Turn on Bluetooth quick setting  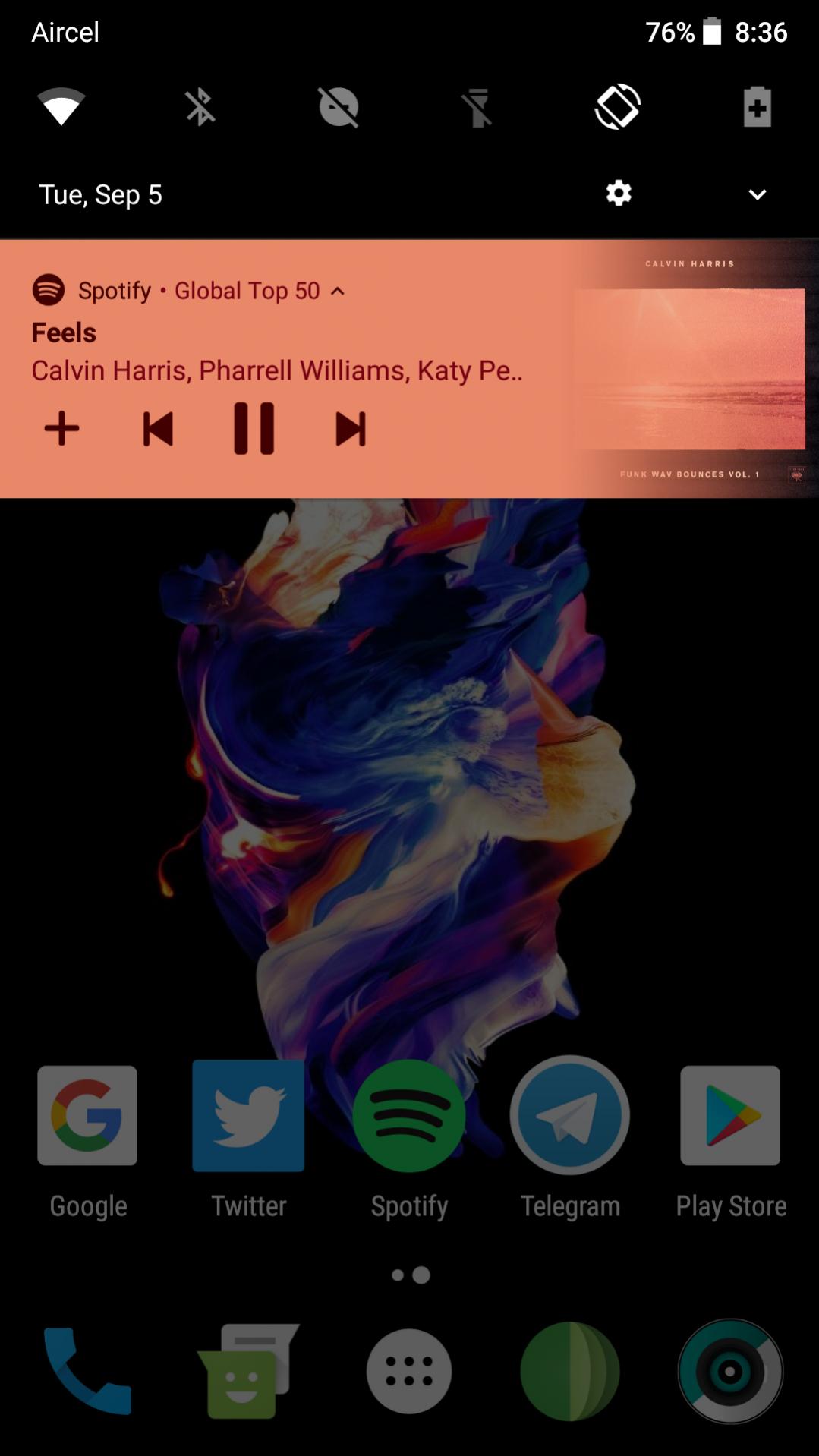pyautogui.click(x=200, y=106)
